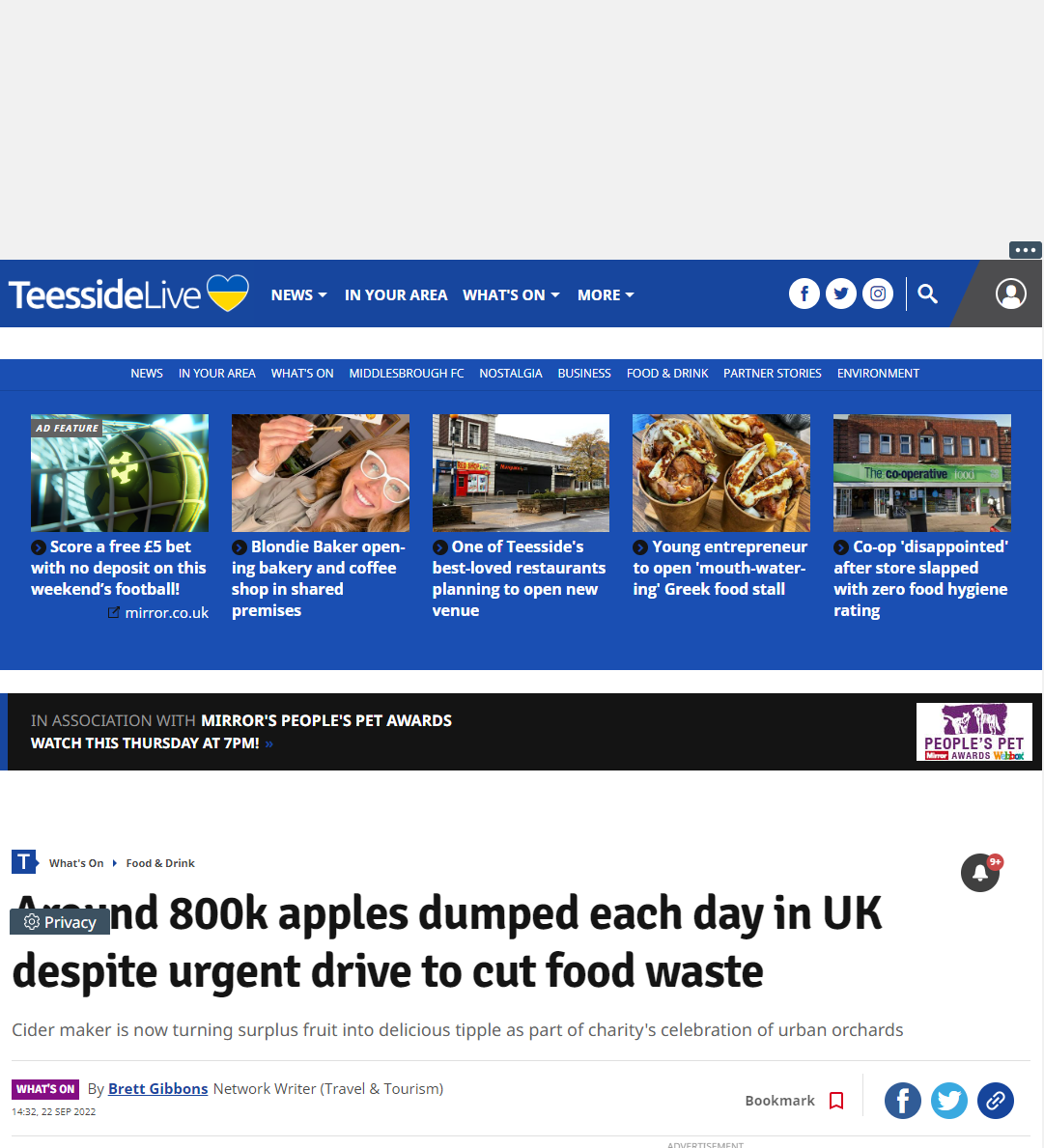Open Co-op zero food hygiene story
The height and width of the screenshot is (1148, 1044).
click(x=921, y=577)
